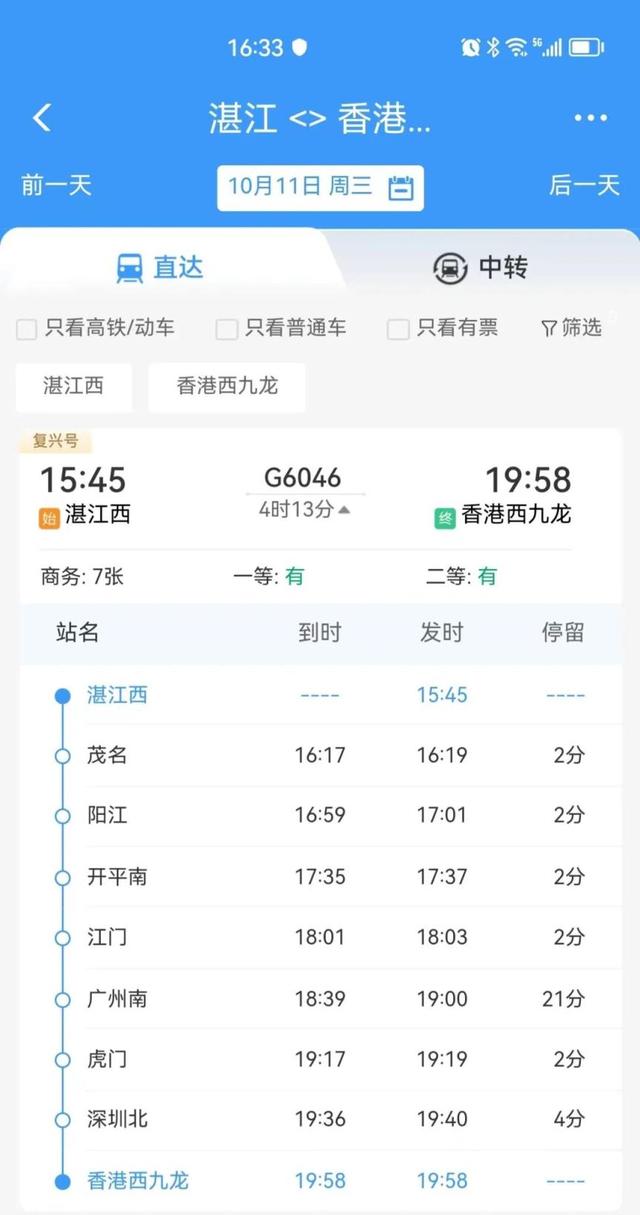The height and width of the screenshot is (1215, 640).
Task: Go back using the header arrow
Action: click(42, 118)
